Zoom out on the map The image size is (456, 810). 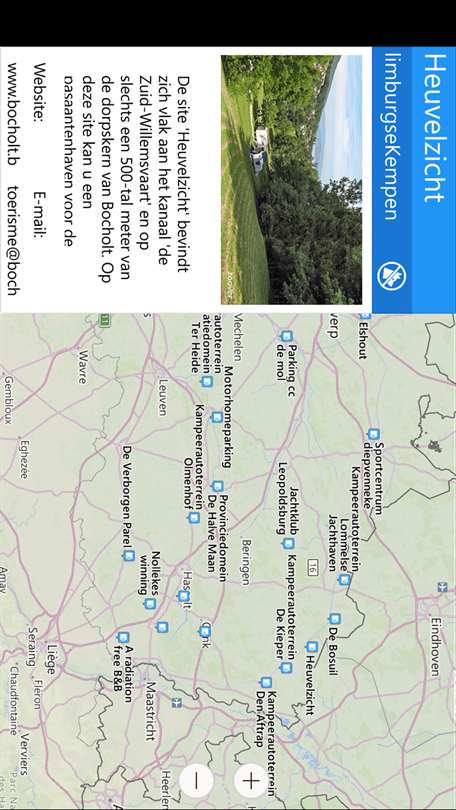coord(196,781)
